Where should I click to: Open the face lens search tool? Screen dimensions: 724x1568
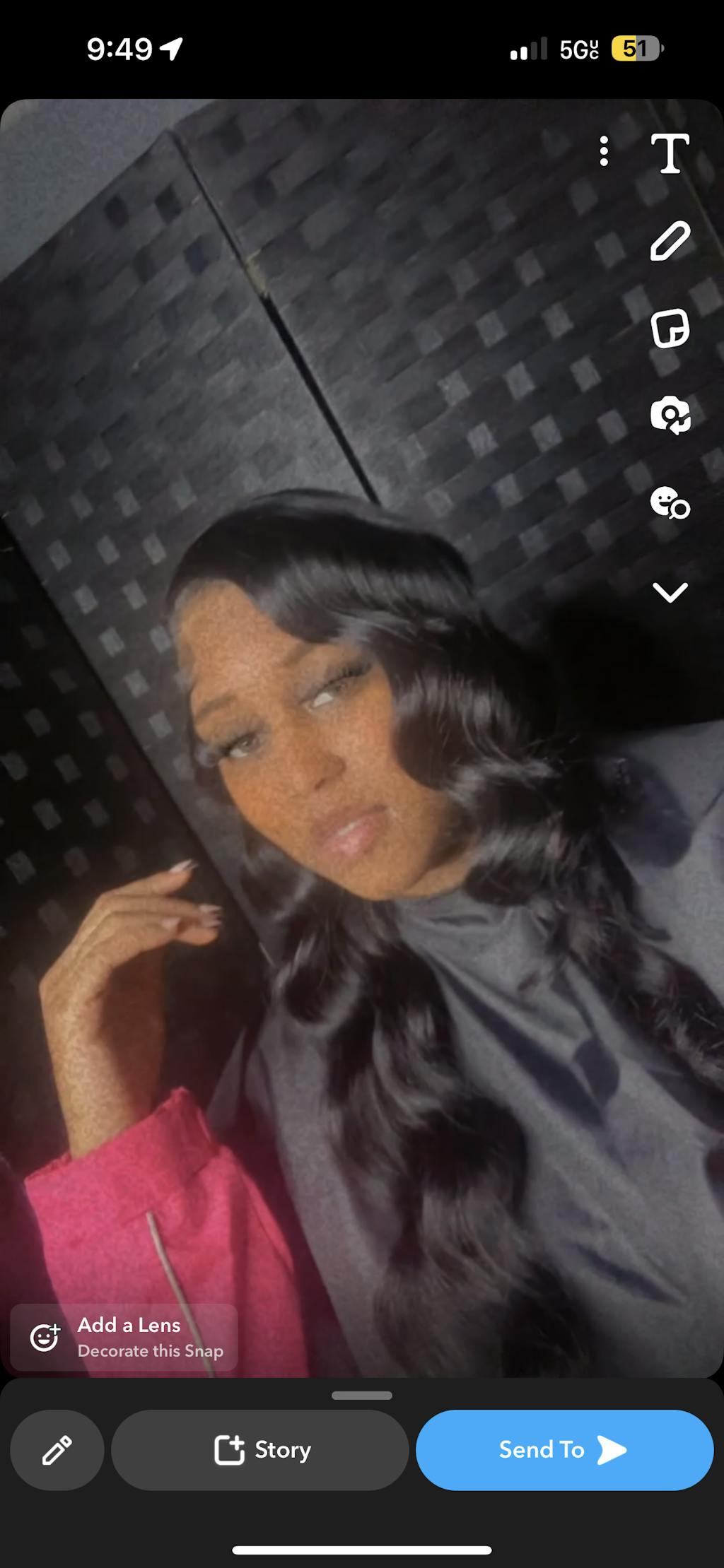pyautogui.click(x=670, y=503)
